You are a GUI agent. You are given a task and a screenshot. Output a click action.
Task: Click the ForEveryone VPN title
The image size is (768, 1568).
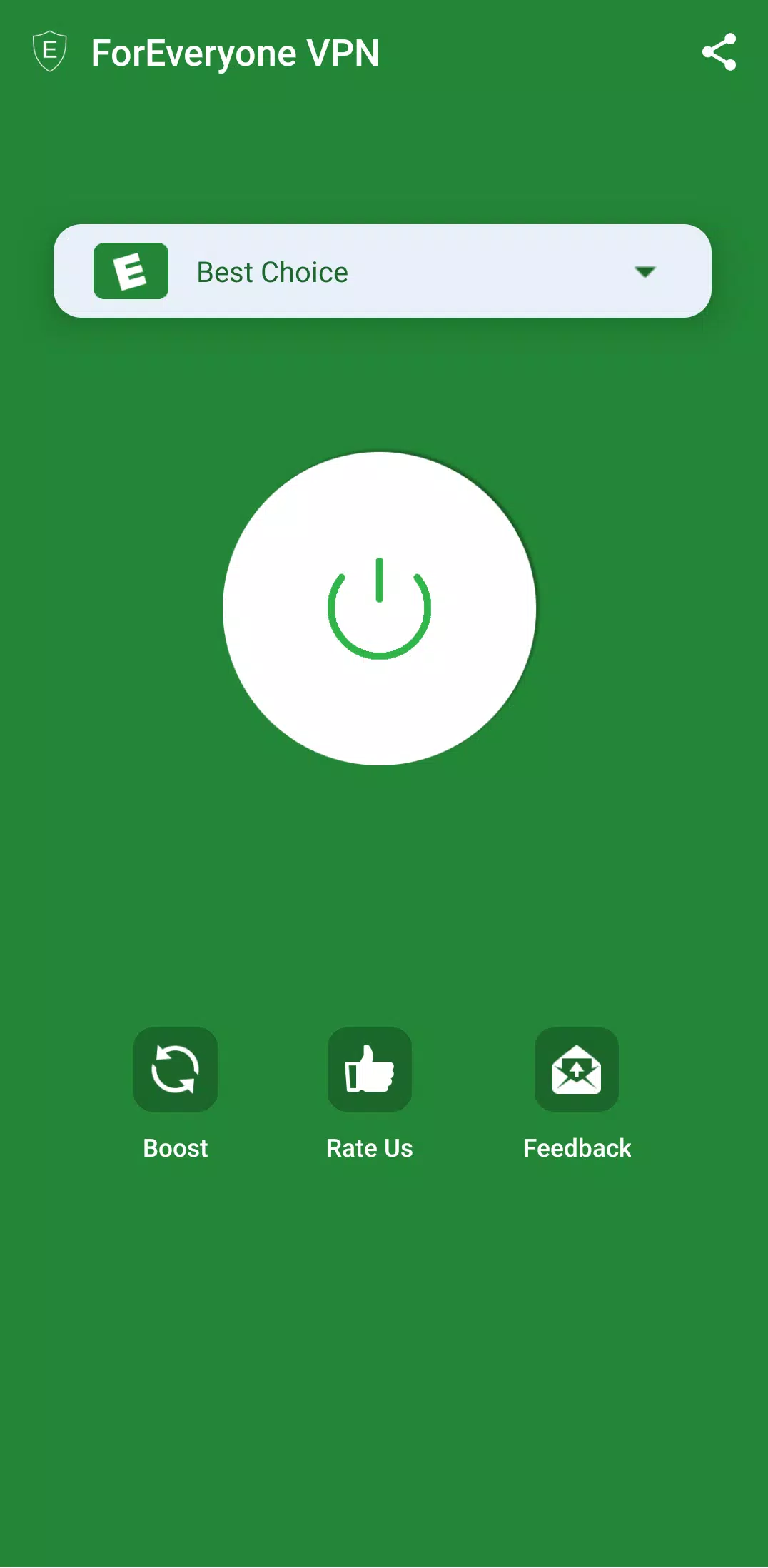click(x=236, y=52)
